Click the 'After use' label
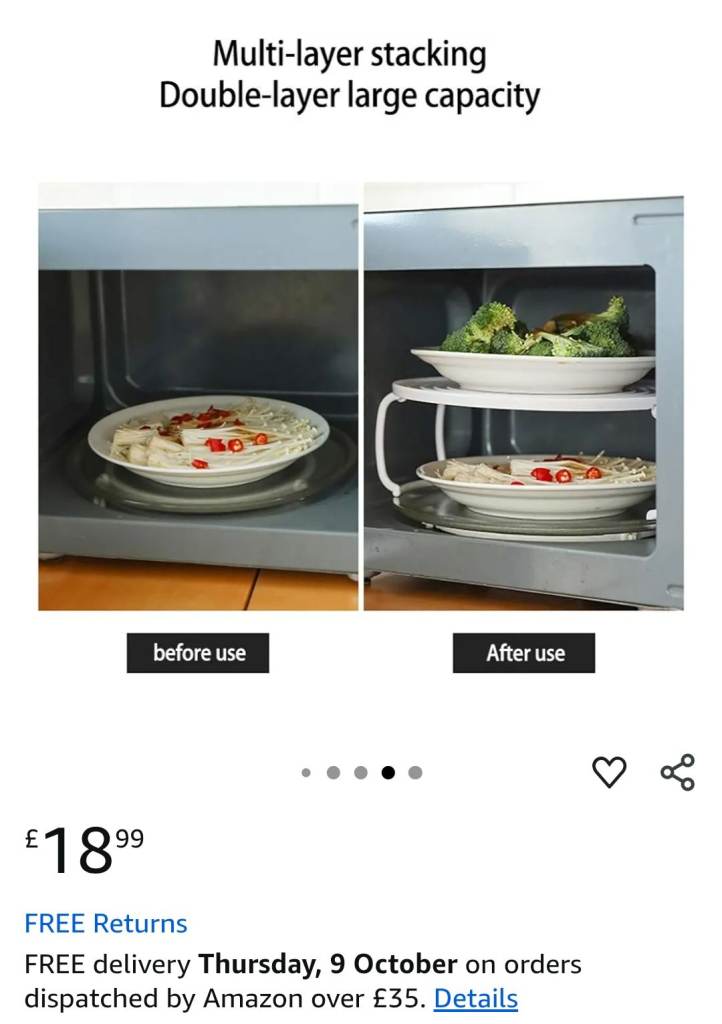Screen dimensions: 722x1024 523,653
